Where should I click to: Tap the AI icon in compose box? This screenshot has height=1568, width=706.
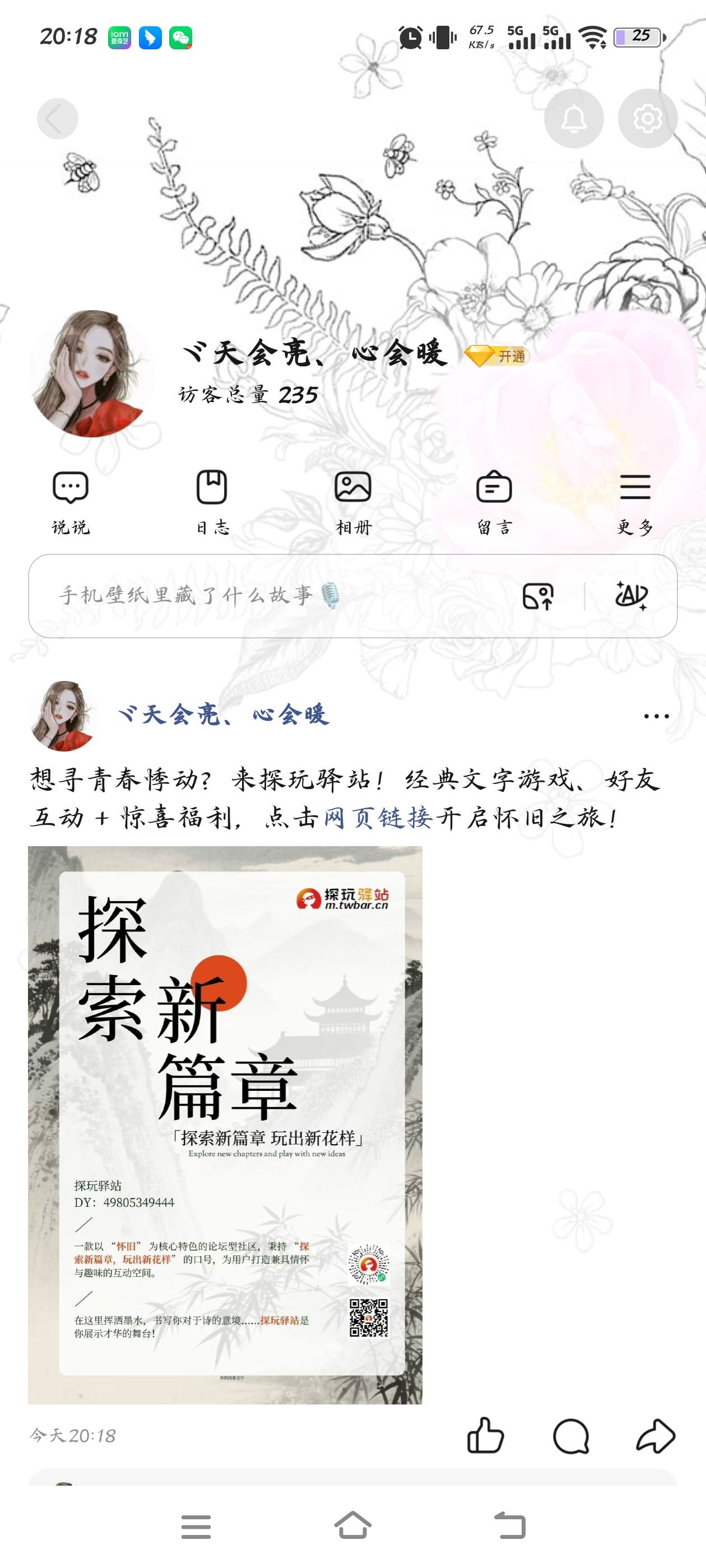631,595
